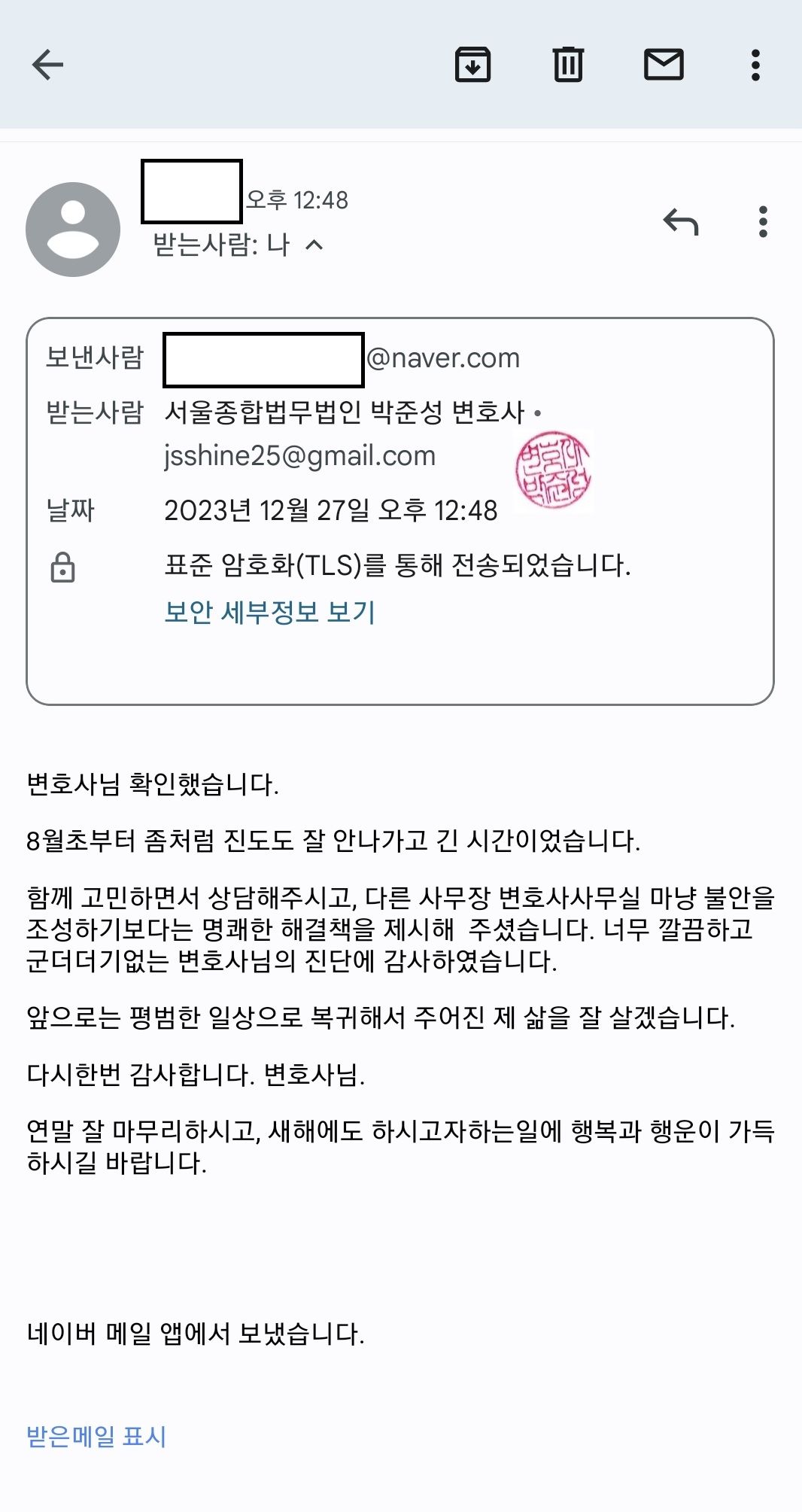The height and width of the screenshot is (1512, 802).
Task: Reply to this message
Action: click(681, 222)
